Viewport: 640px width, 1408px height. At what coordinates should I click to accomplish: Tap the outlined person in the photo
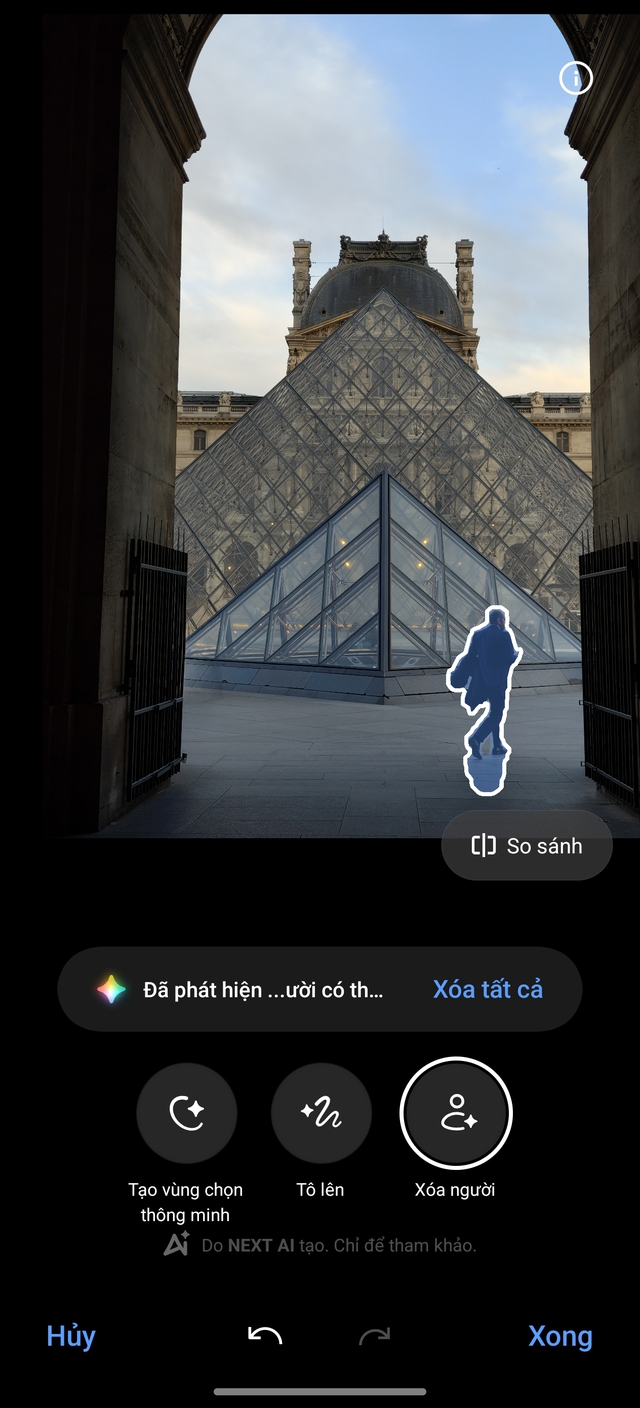[x=484, y=690]
